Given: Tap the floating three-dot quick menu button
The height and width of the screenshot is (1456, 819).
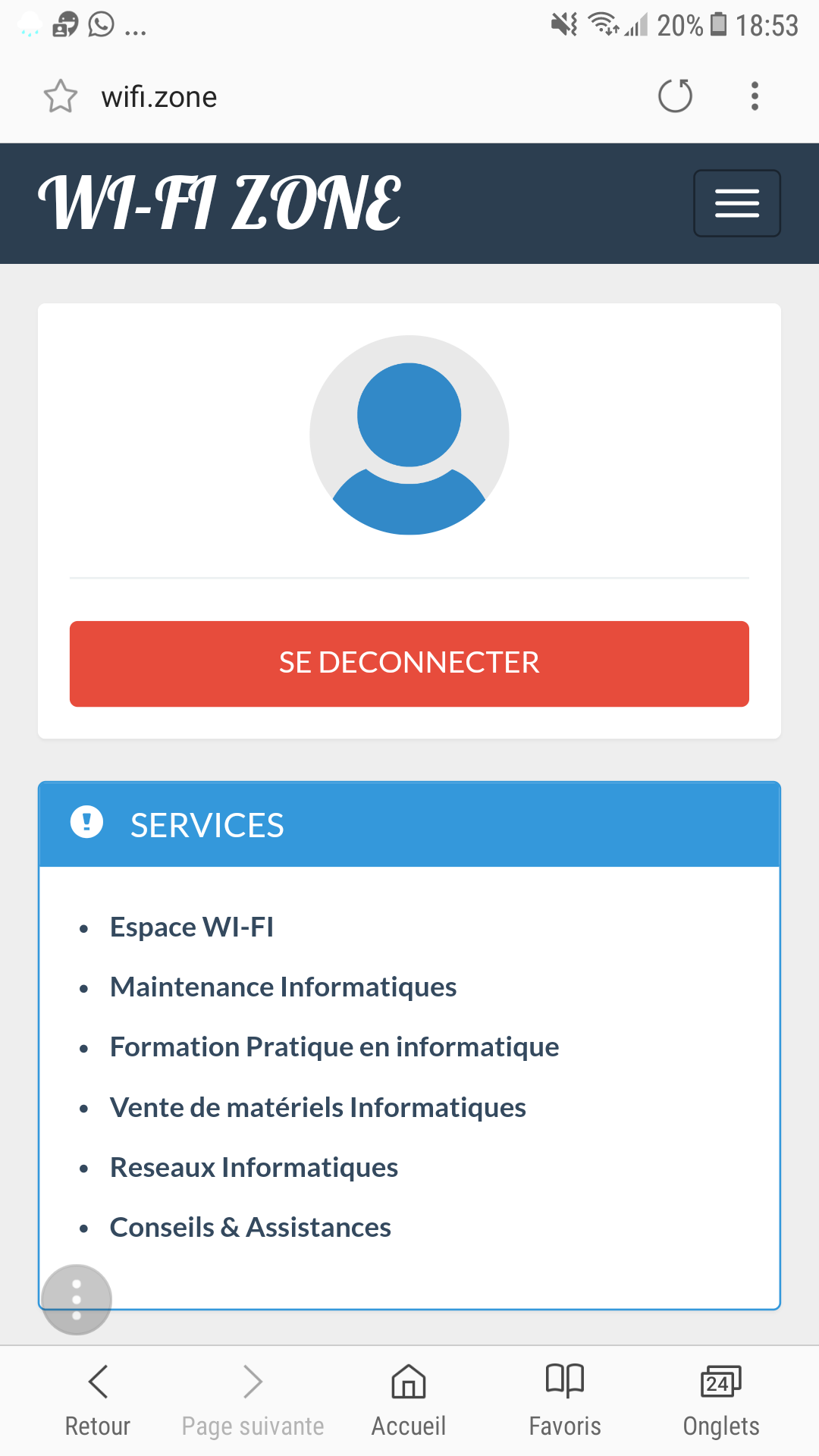Looking at the screenshot, I should click(x=77, y=1300).
